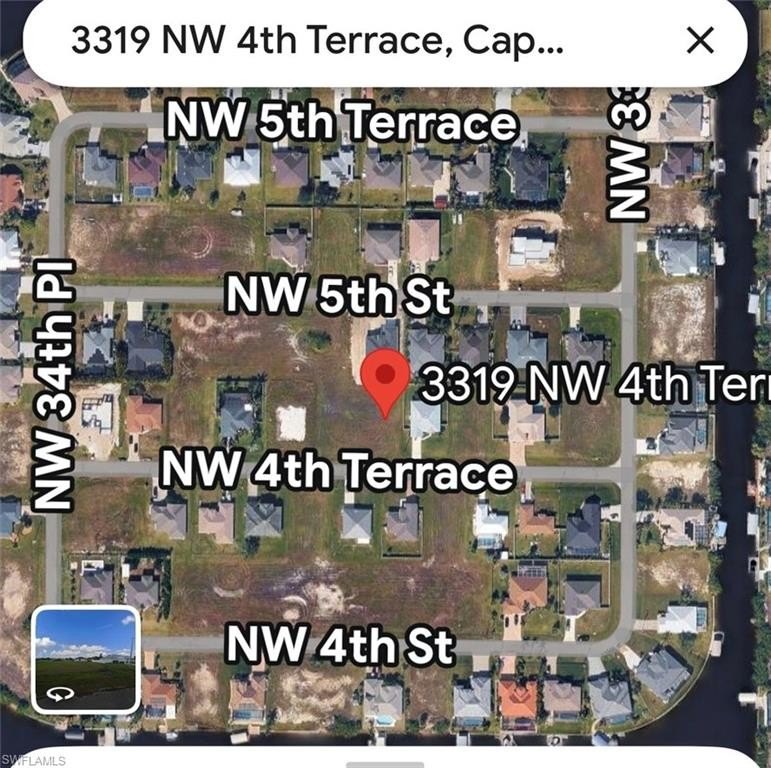Clear the address search with the X

[x=701, y=40]
